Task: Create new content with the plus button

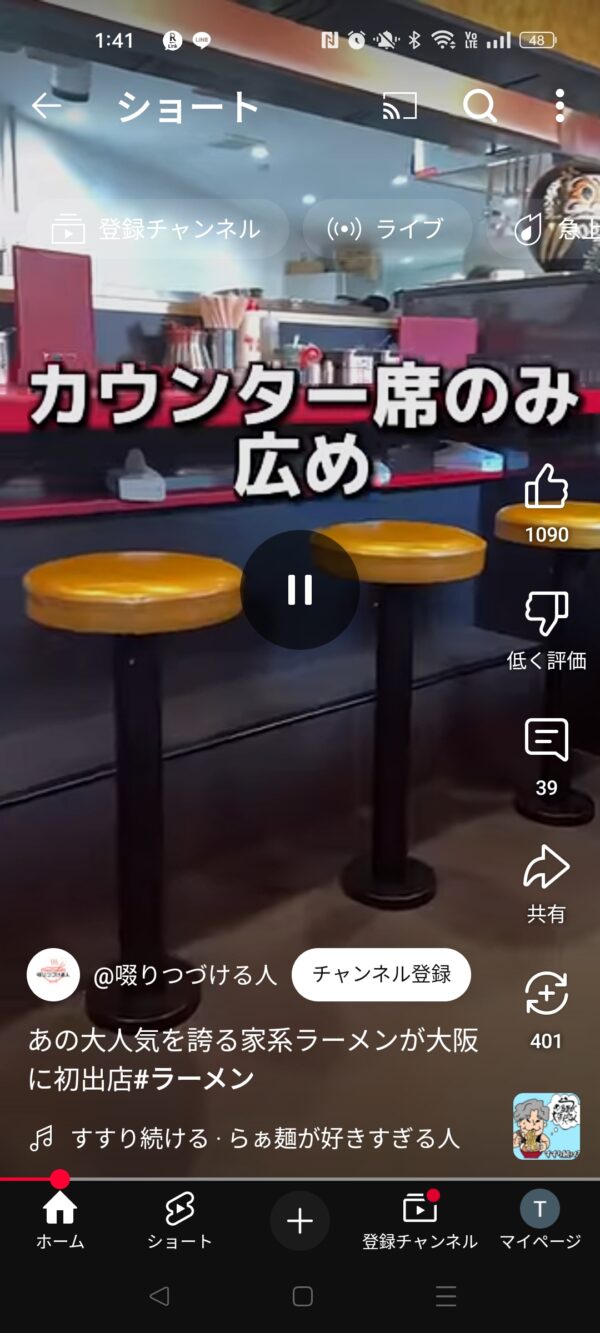Action: [300, 1220]
